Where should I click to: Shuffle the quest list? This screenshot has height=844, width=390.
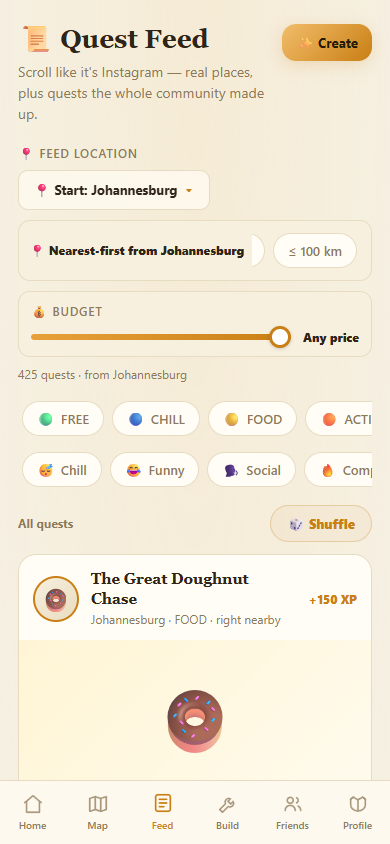321,524
